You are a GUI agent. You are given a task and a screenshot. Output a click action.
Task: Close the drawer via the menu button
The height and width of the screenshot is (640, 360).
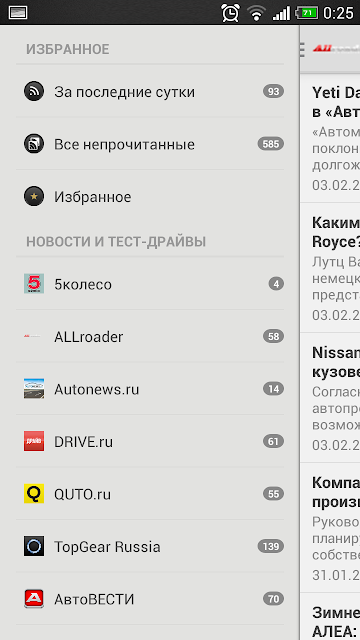click(303, 49)
